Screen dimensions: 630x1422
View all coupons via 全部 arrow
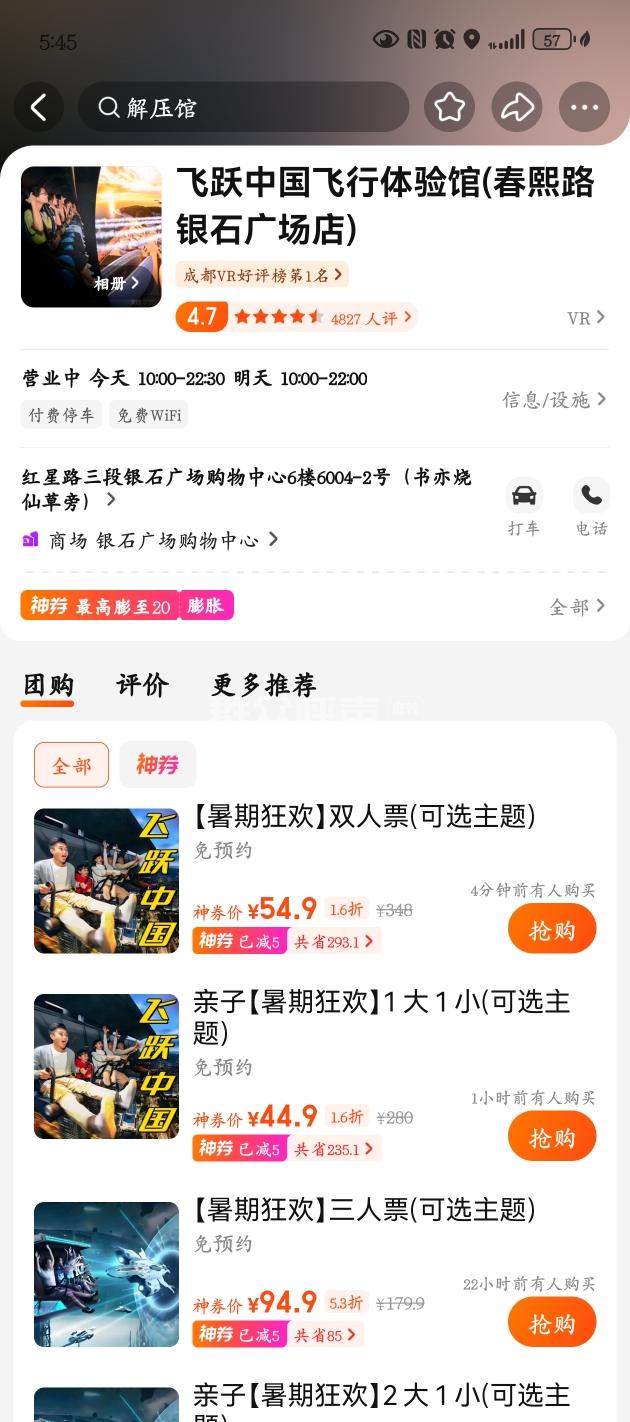coord(578,606)
